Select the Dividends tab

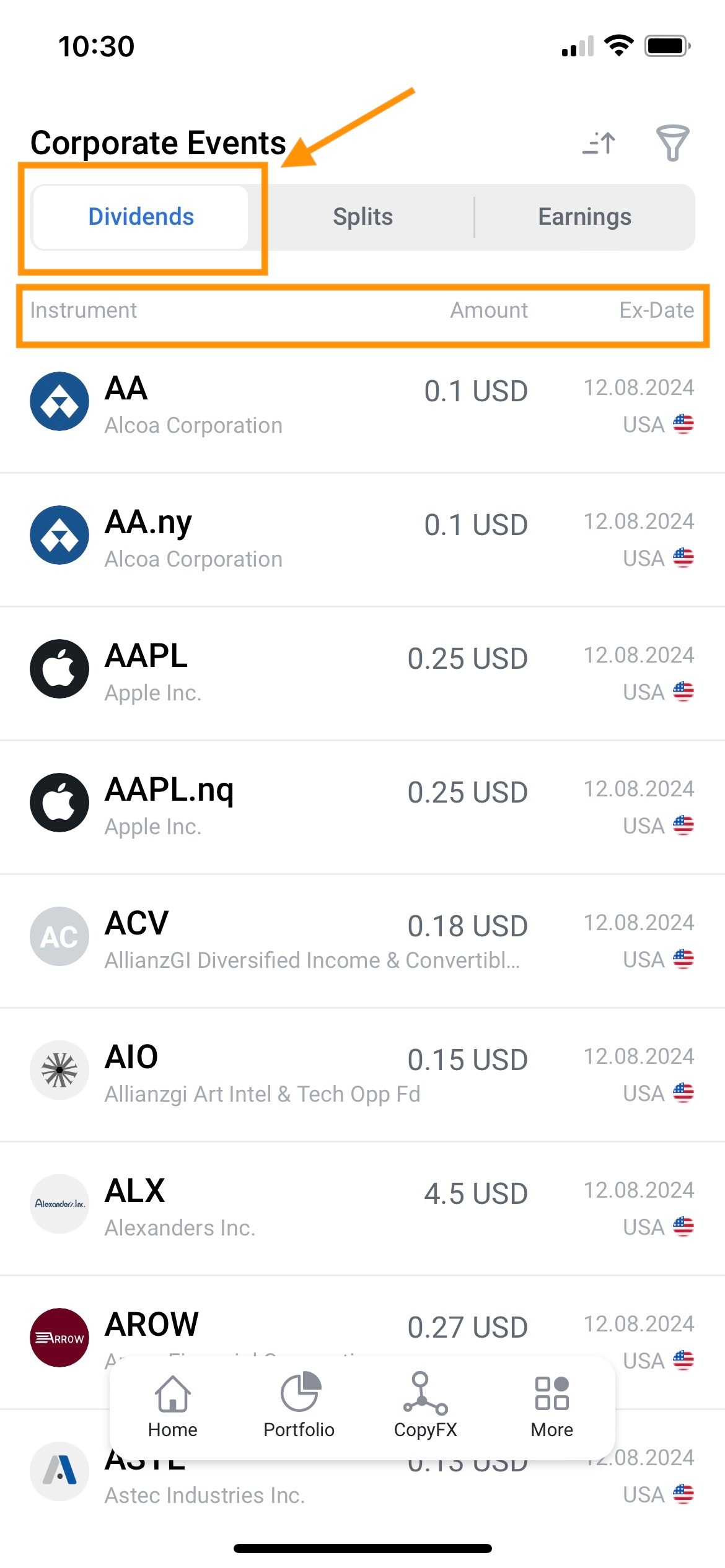[141, 217]
